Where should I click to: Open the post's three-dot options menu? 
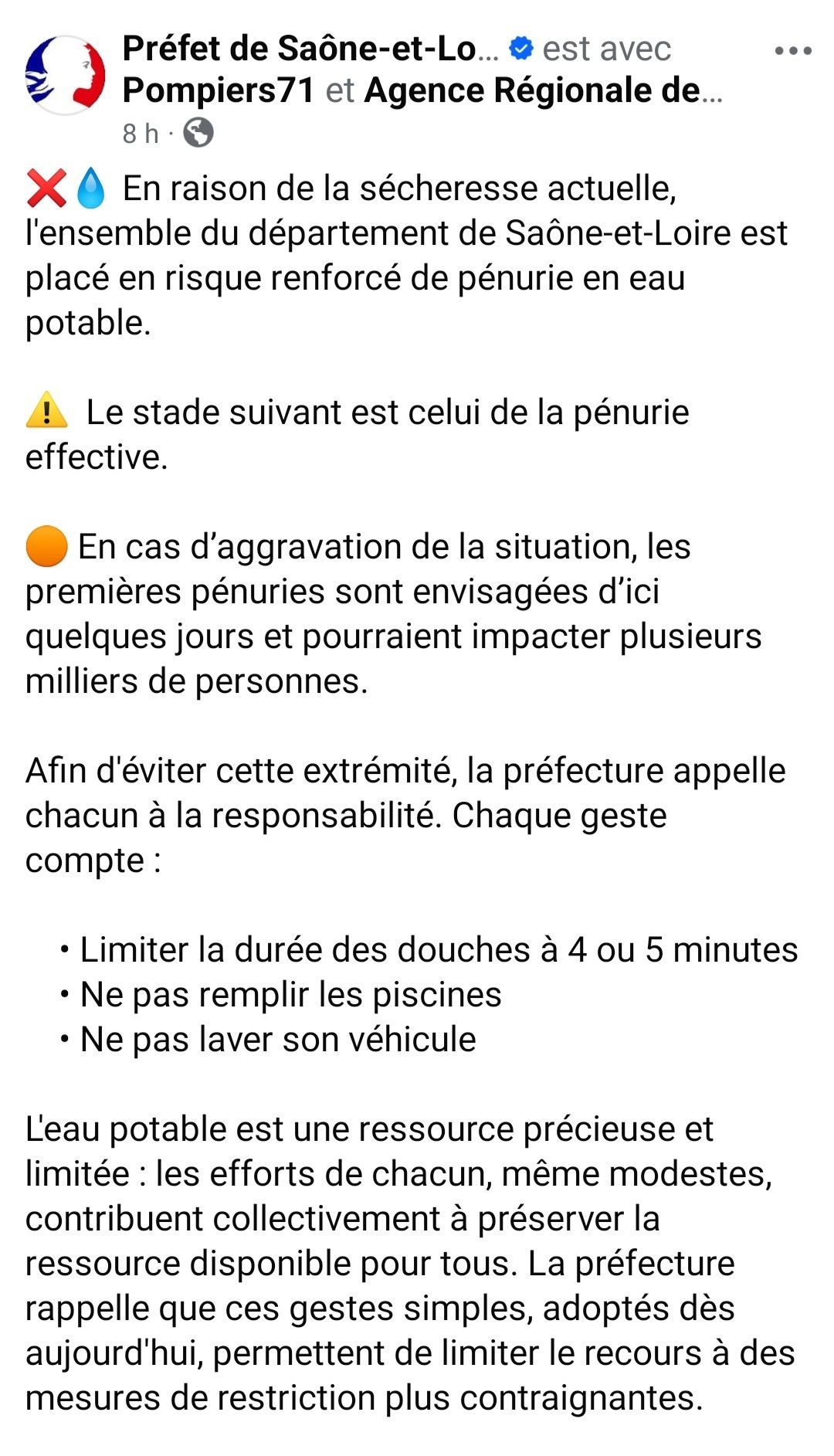pos(793,51)
